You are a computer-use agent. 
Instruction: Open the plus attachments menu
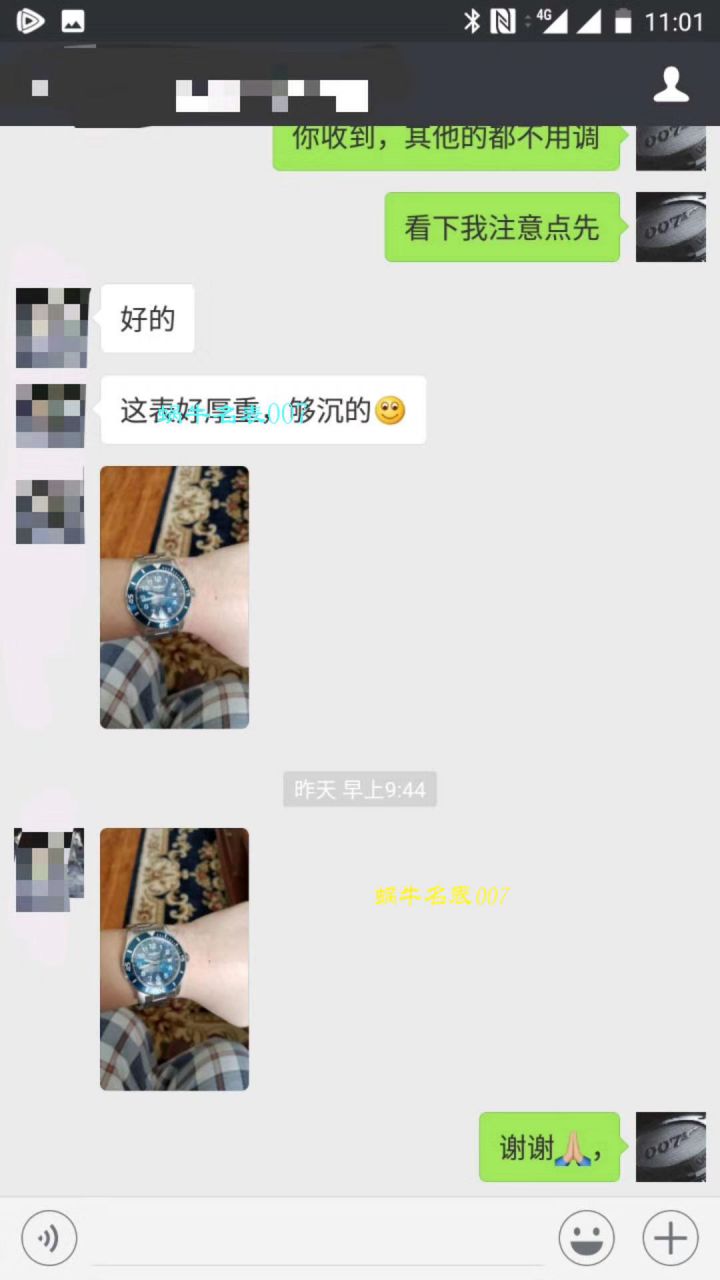(x=670, y=1238)
